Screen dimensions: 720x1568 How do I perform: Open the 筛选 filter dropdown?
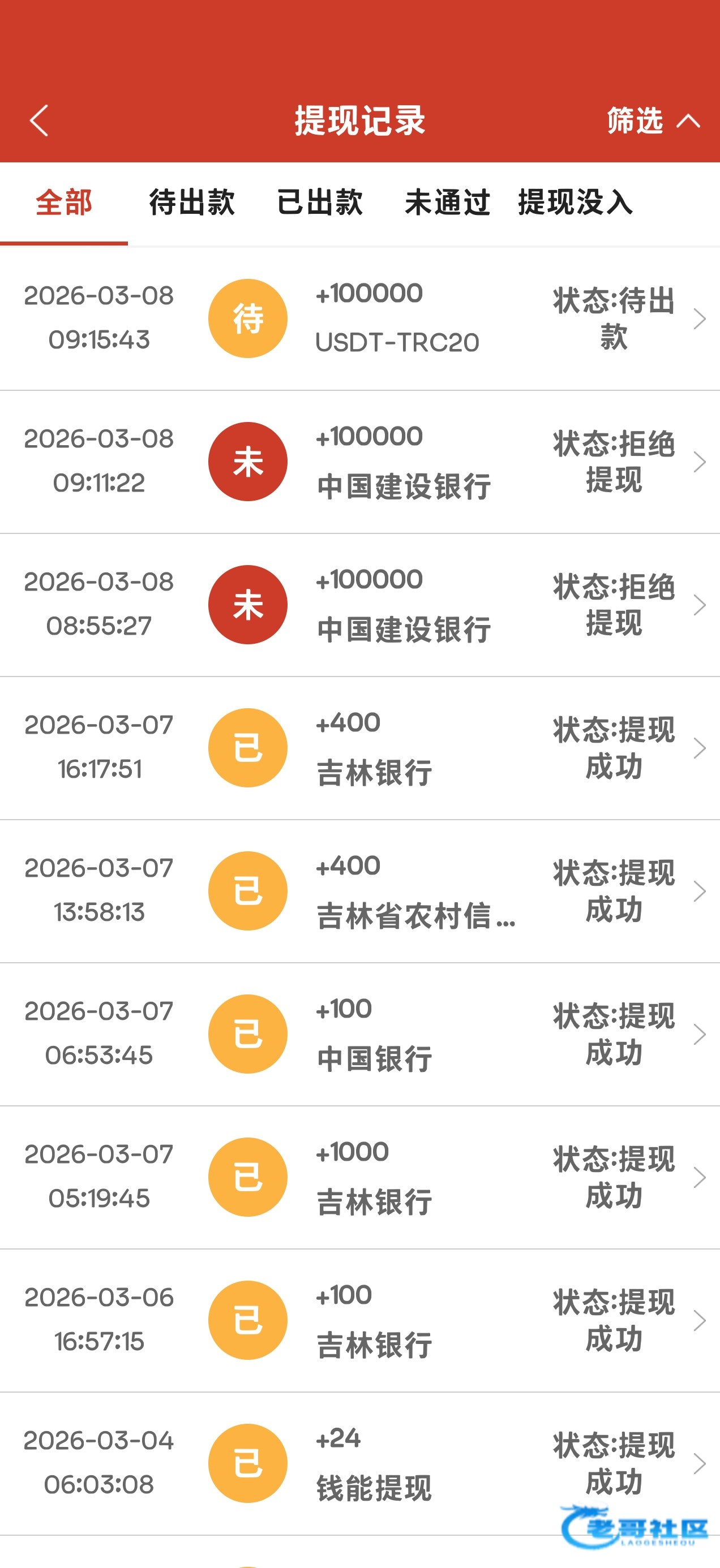click(x=652, y=120)
